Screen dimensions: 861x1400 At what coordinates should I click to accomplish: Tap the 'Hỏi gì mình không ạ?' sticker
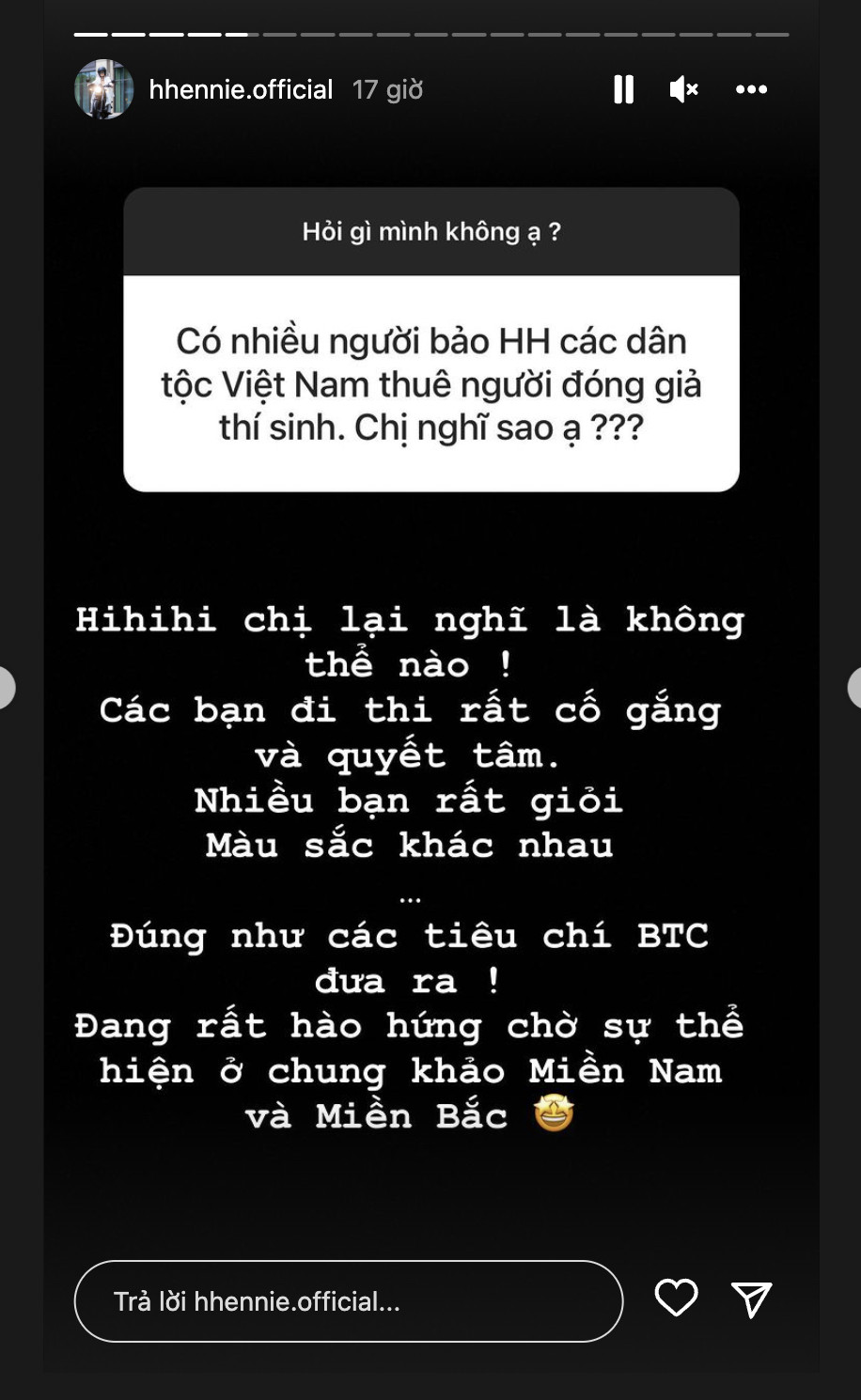click(x=430, y=231)
